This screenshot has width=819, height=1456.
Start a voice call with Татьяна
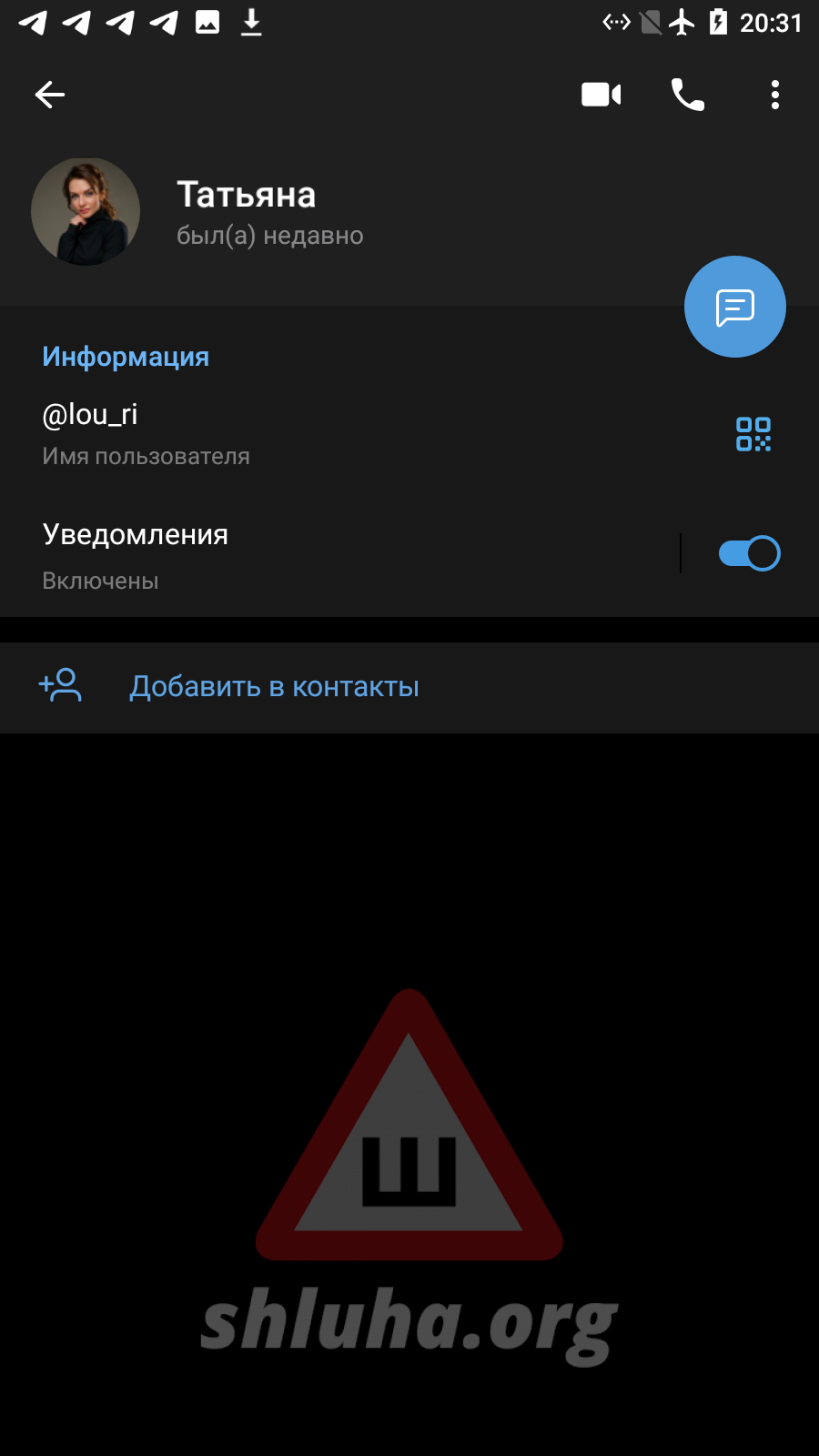pyautogui.click(x=688, y=95)
